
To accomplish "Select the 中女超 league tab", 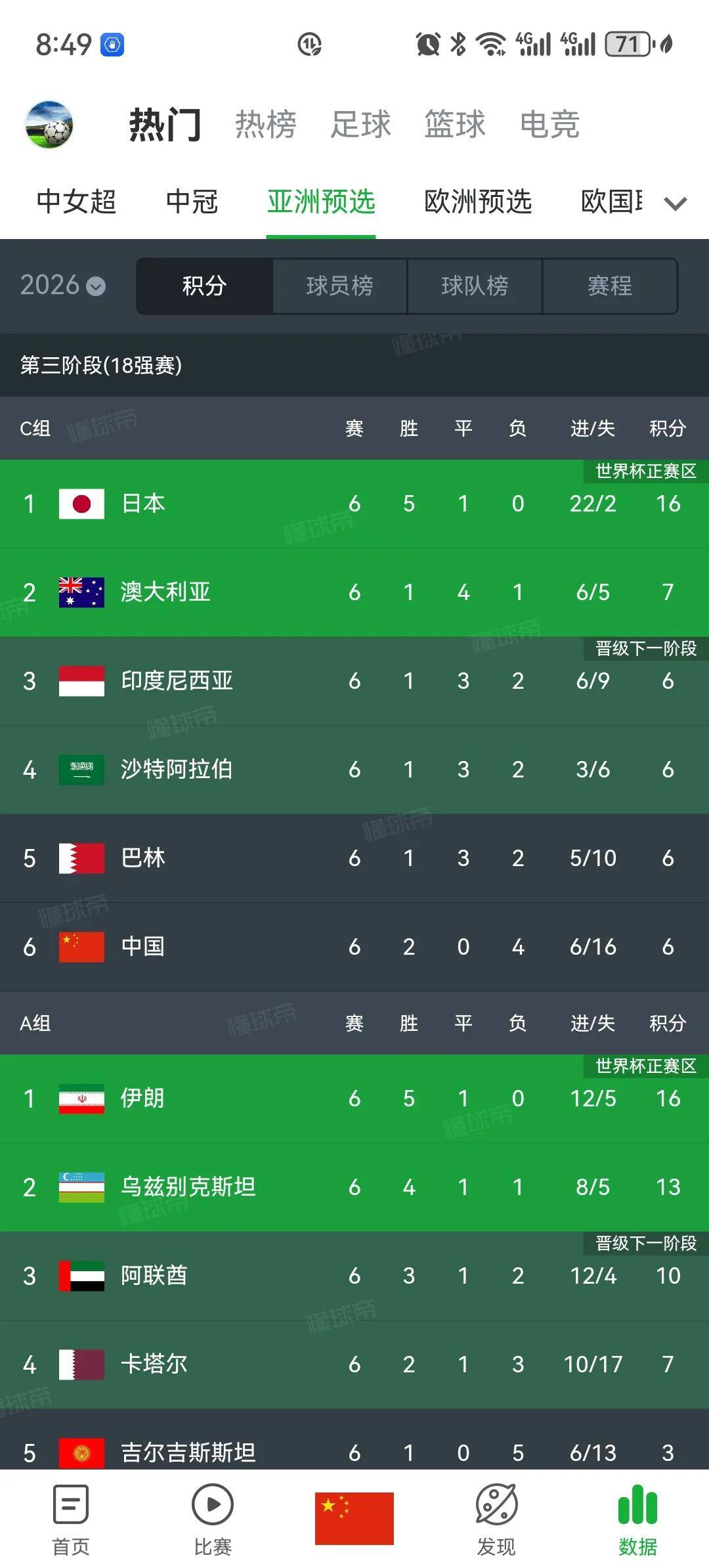I will tap(76, 202).
